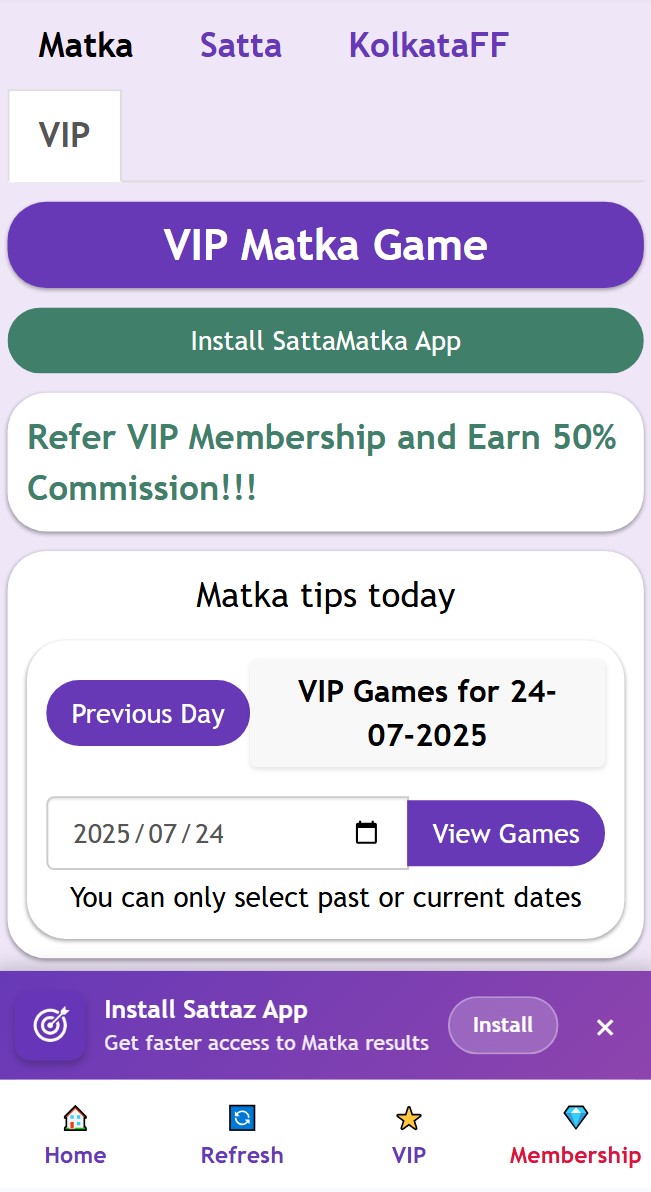Install the Sattaz App from banner
Screen dimensions: 651x1192
tap(502, 1025)
